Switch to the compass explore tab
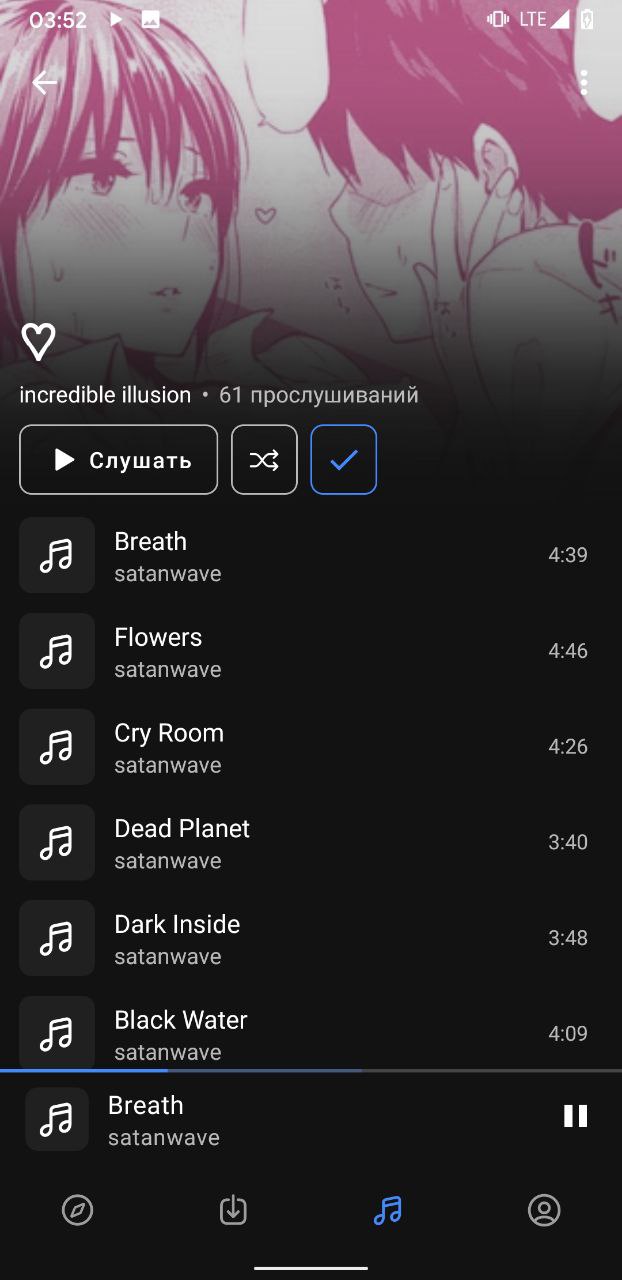Image resolution: width=622 pixels, height=1280 pixels. (x=77, y=1211)
